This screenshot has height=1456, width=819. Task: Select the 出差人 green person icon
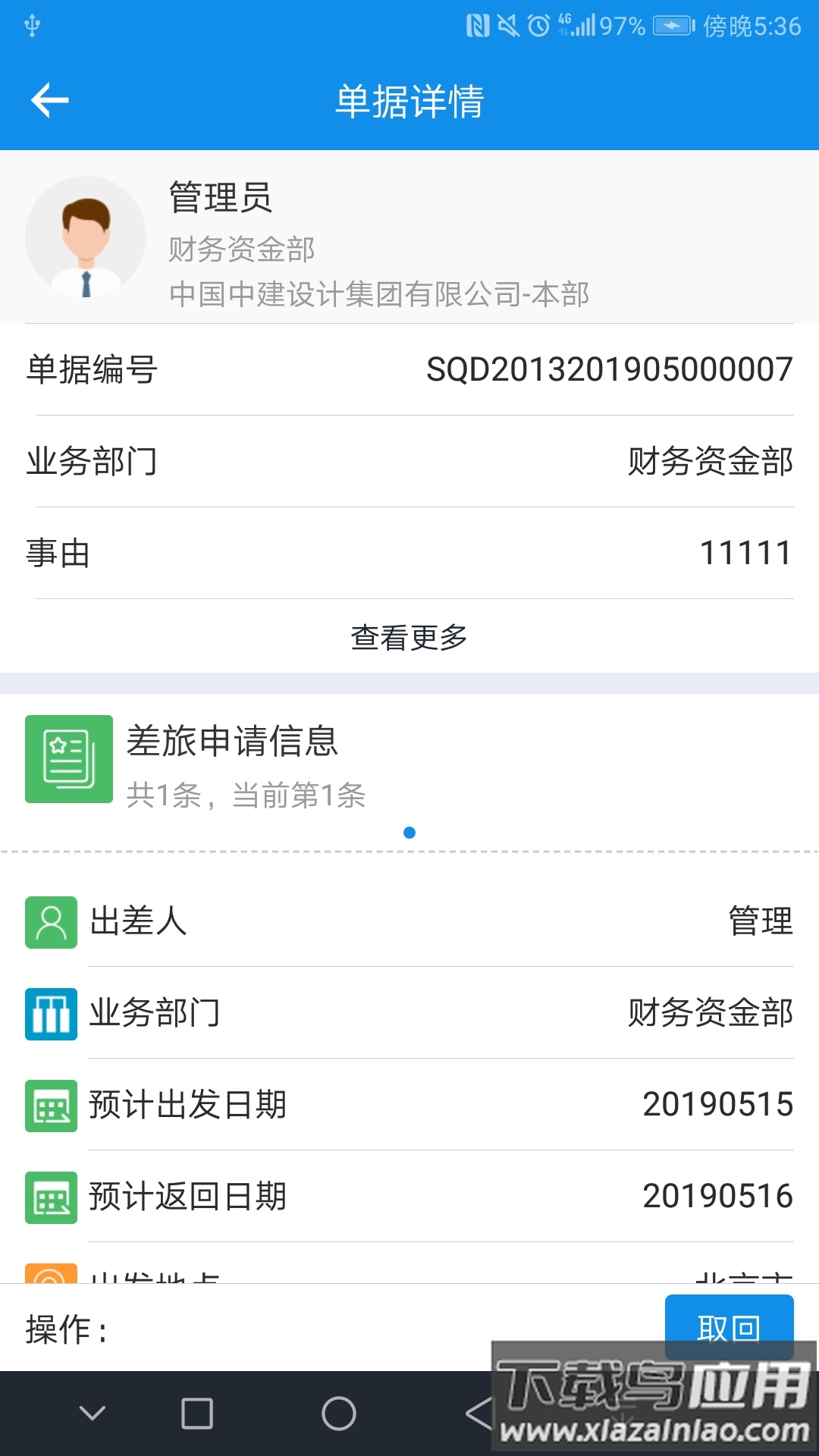(x=50, y=924)
